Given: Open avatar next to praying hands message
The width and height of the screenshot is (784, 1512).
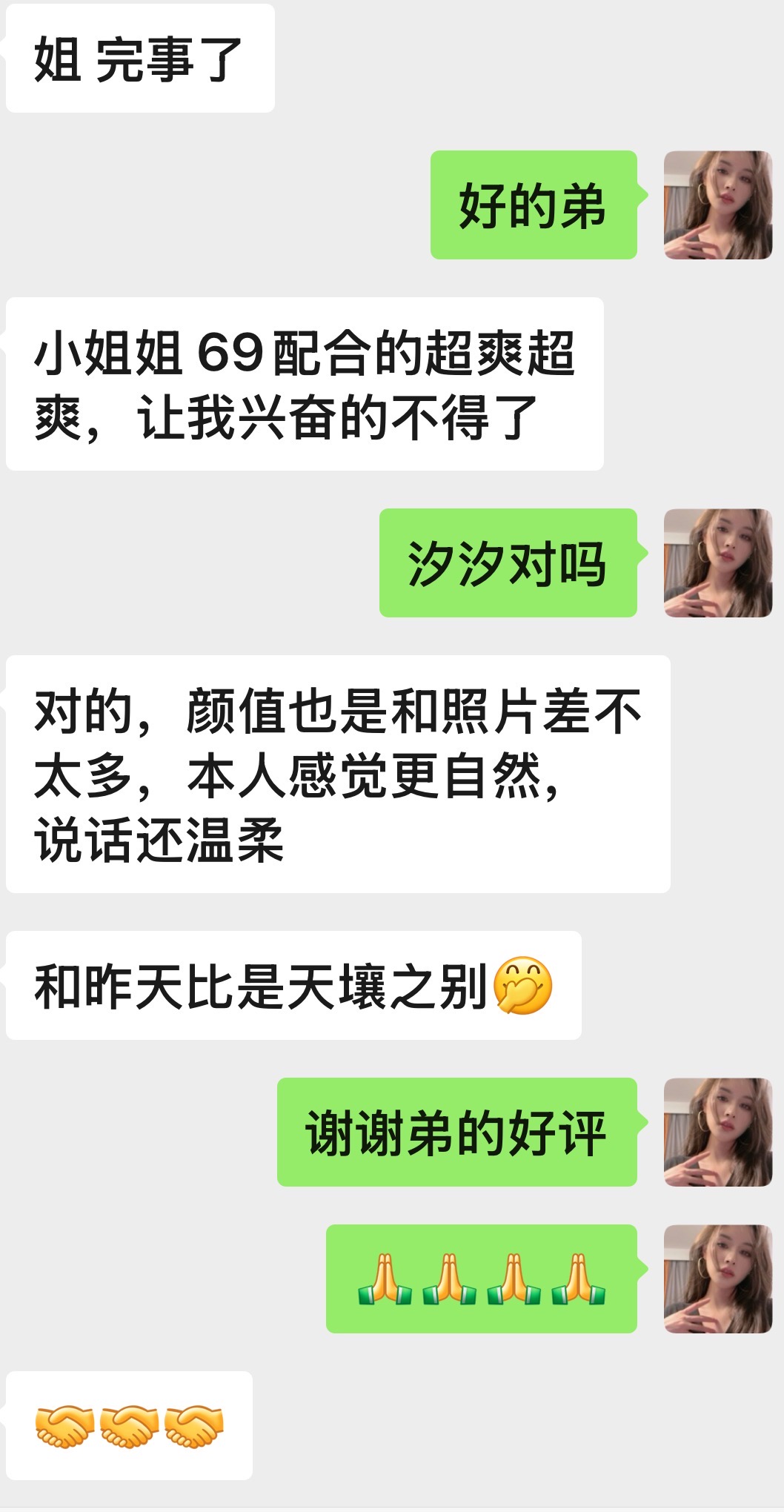Looking at the screenshot, I should (x=717, y=1279).
